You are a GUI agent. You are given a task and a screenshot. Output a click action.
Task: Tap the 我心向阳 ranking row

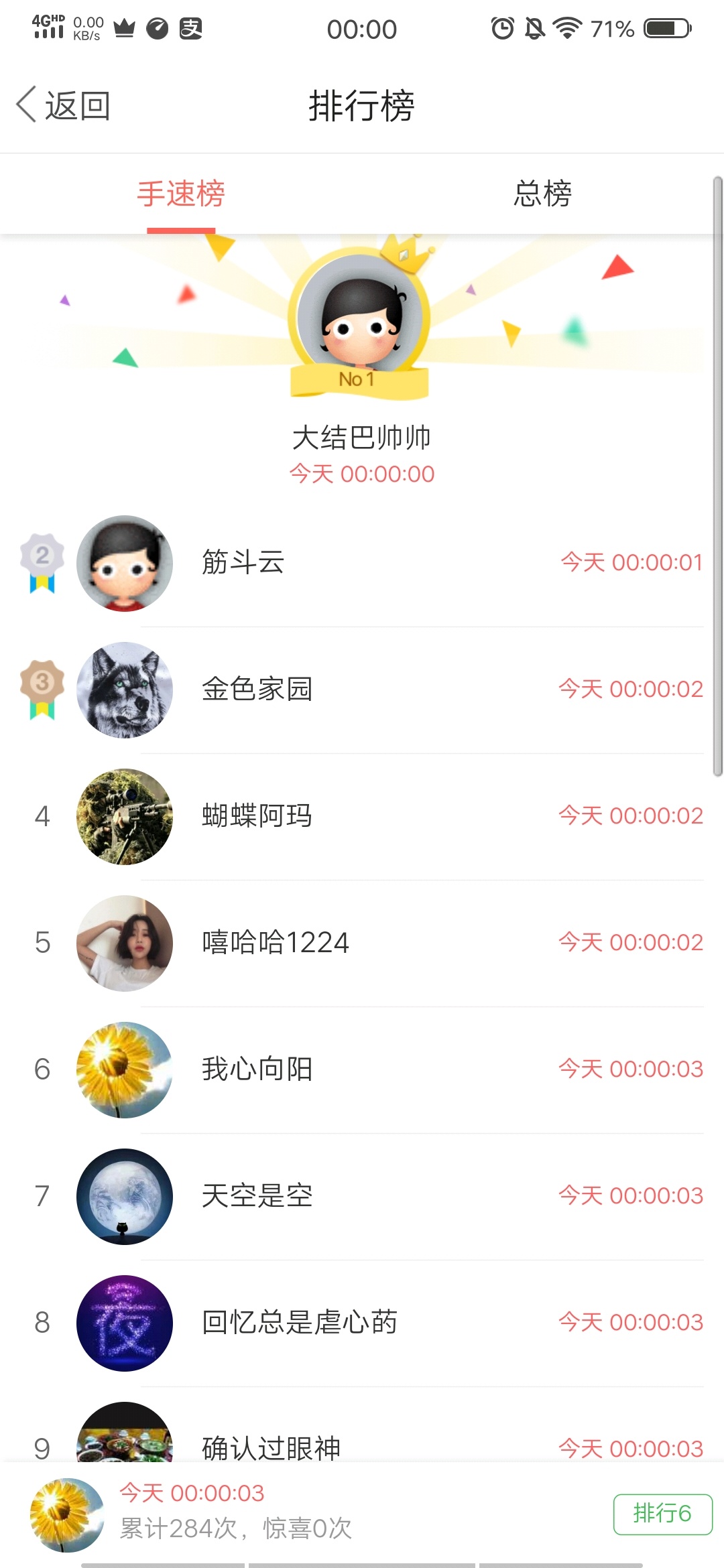(362, 1069)
